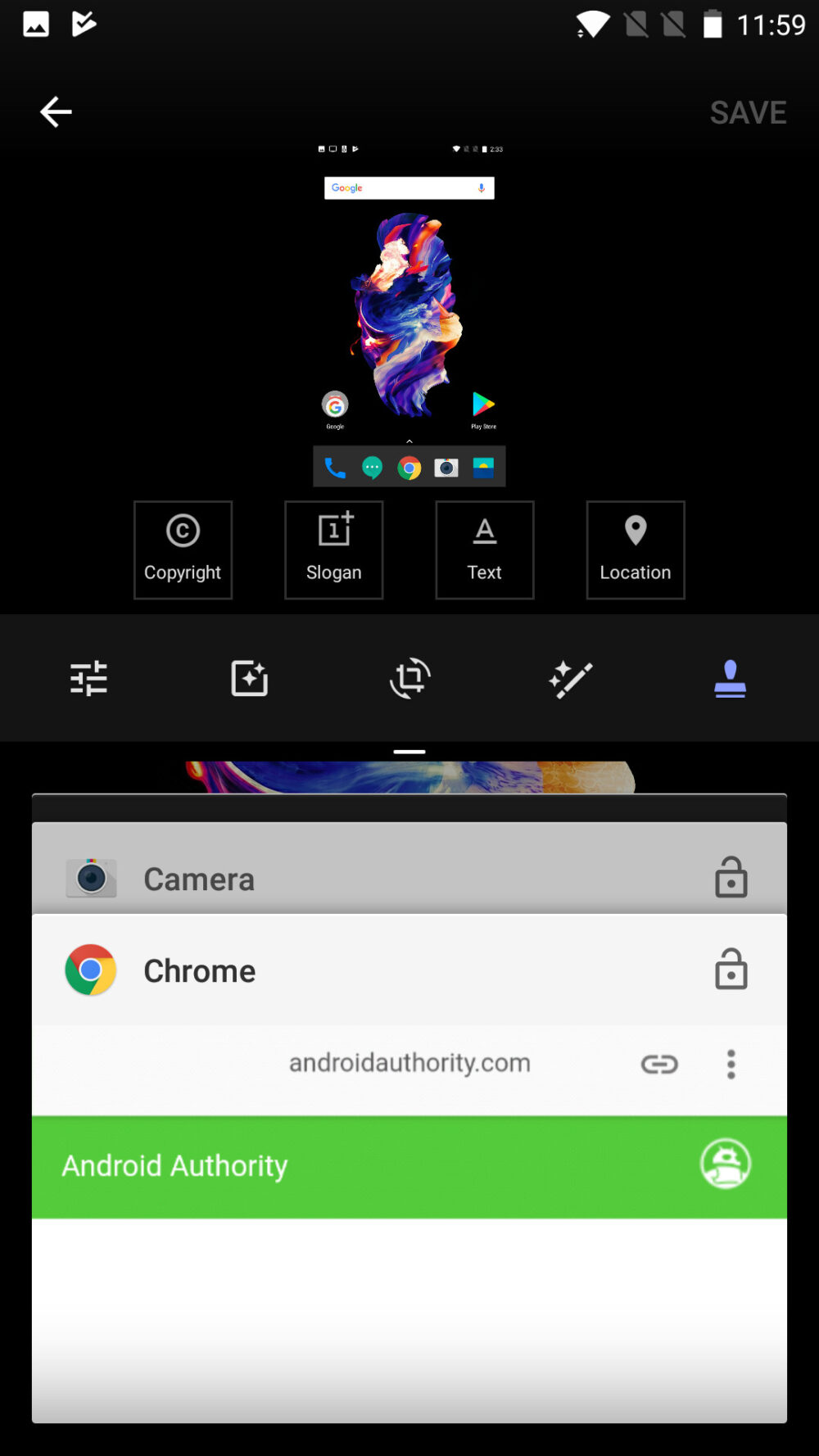819x1456 pixels.
Task: Add a Slogan watermark
Action: [333, 549]
